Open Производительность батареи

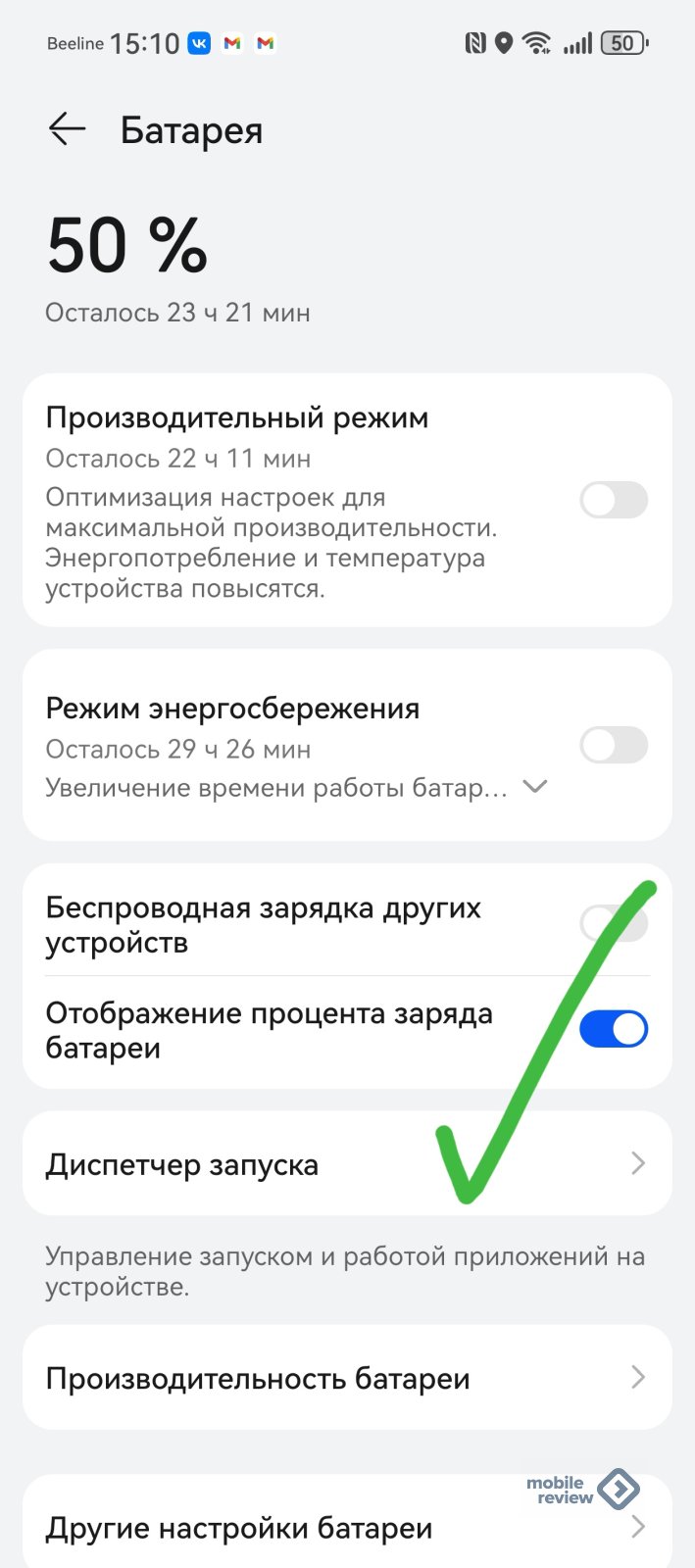(x=347, y=1378)
